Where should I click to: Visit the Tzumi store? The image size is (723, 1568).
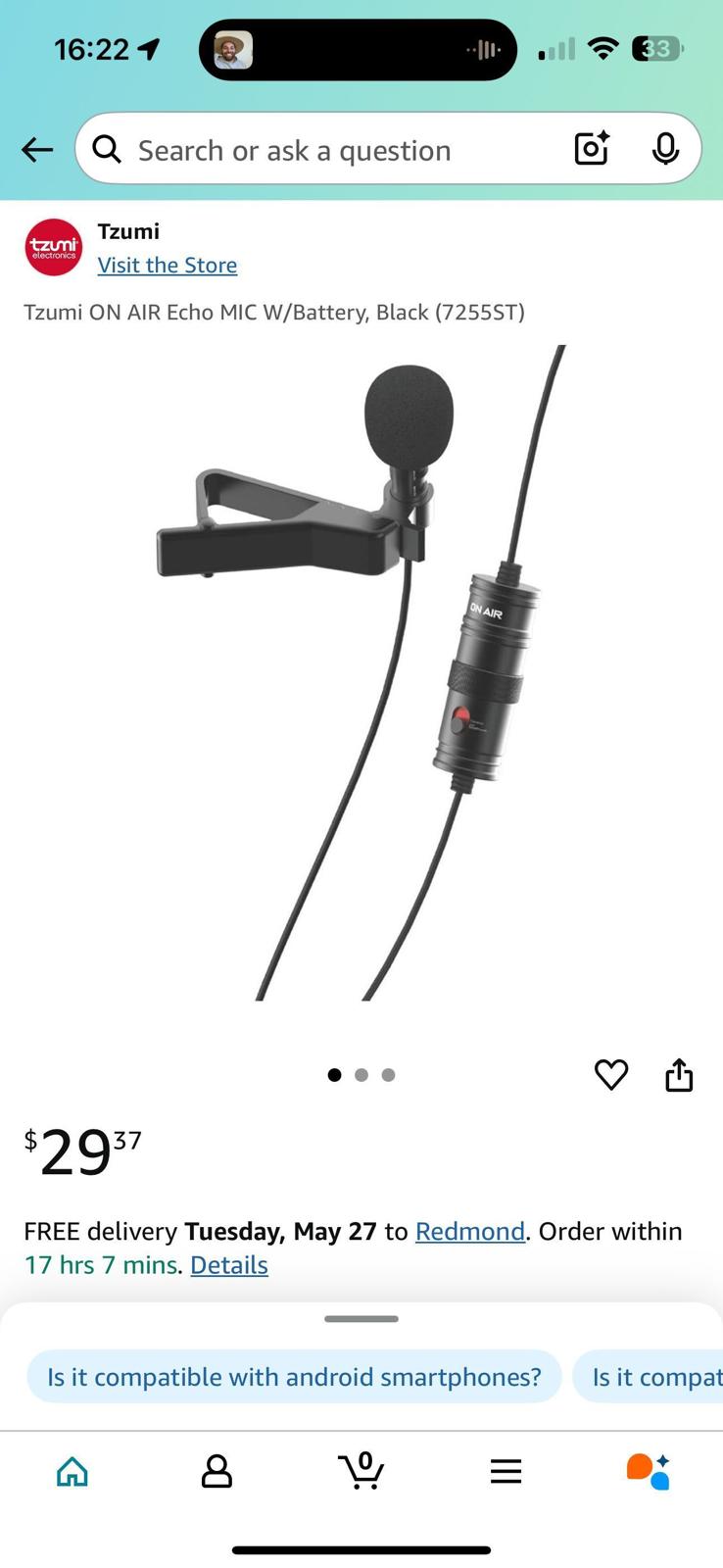pyautogui.click(x=167, y=265)
